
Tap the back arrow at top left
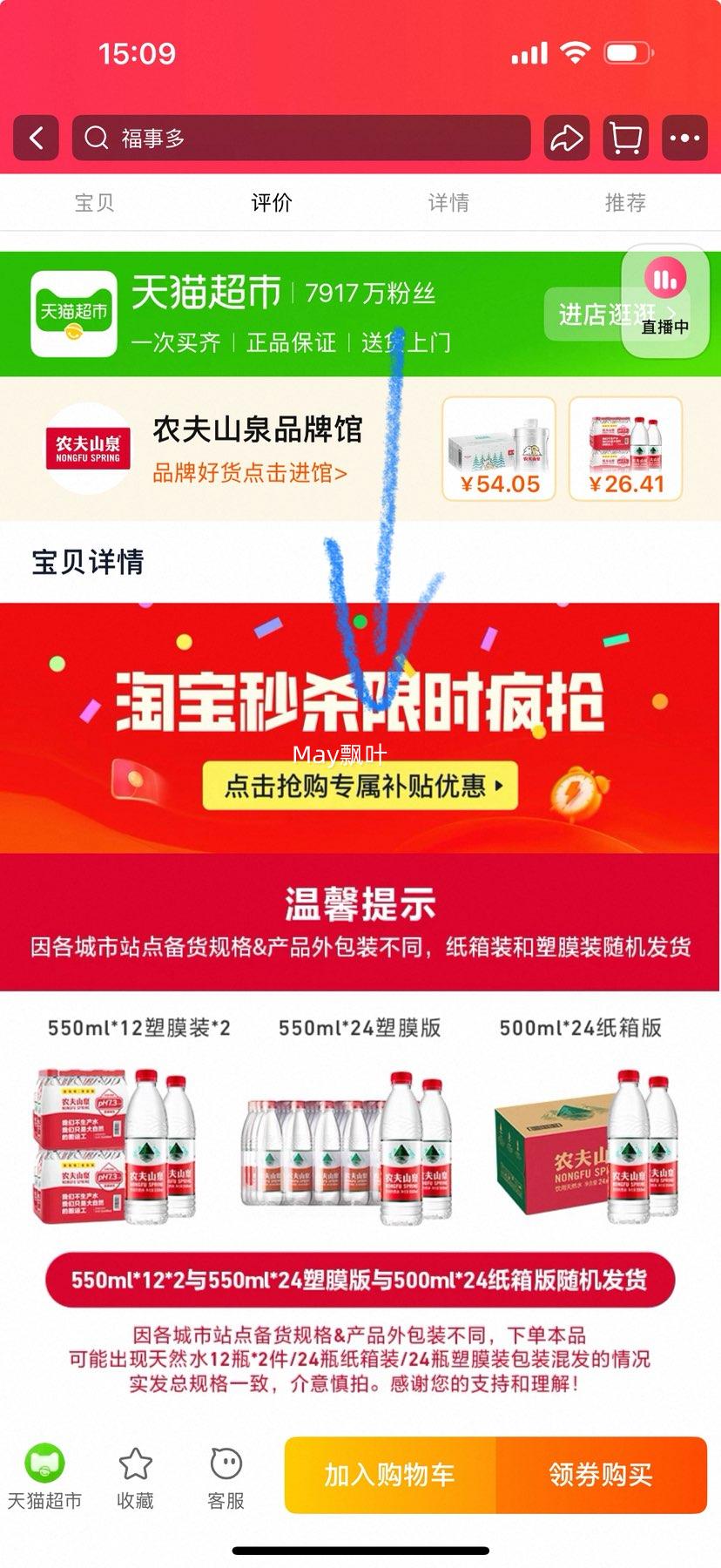pyautogui.click(x=35, y=139)
